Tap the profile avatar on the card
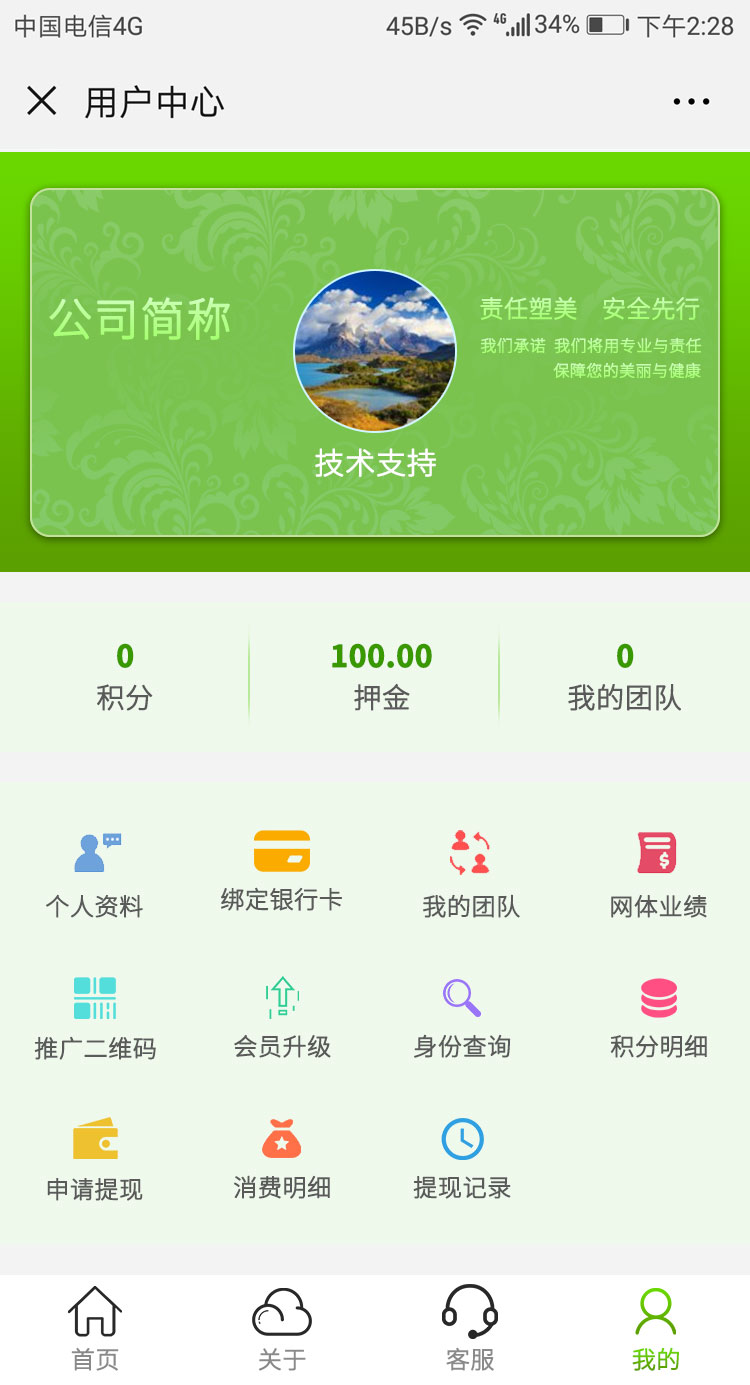Screen dimensions: 750x1385 (375, 350)
